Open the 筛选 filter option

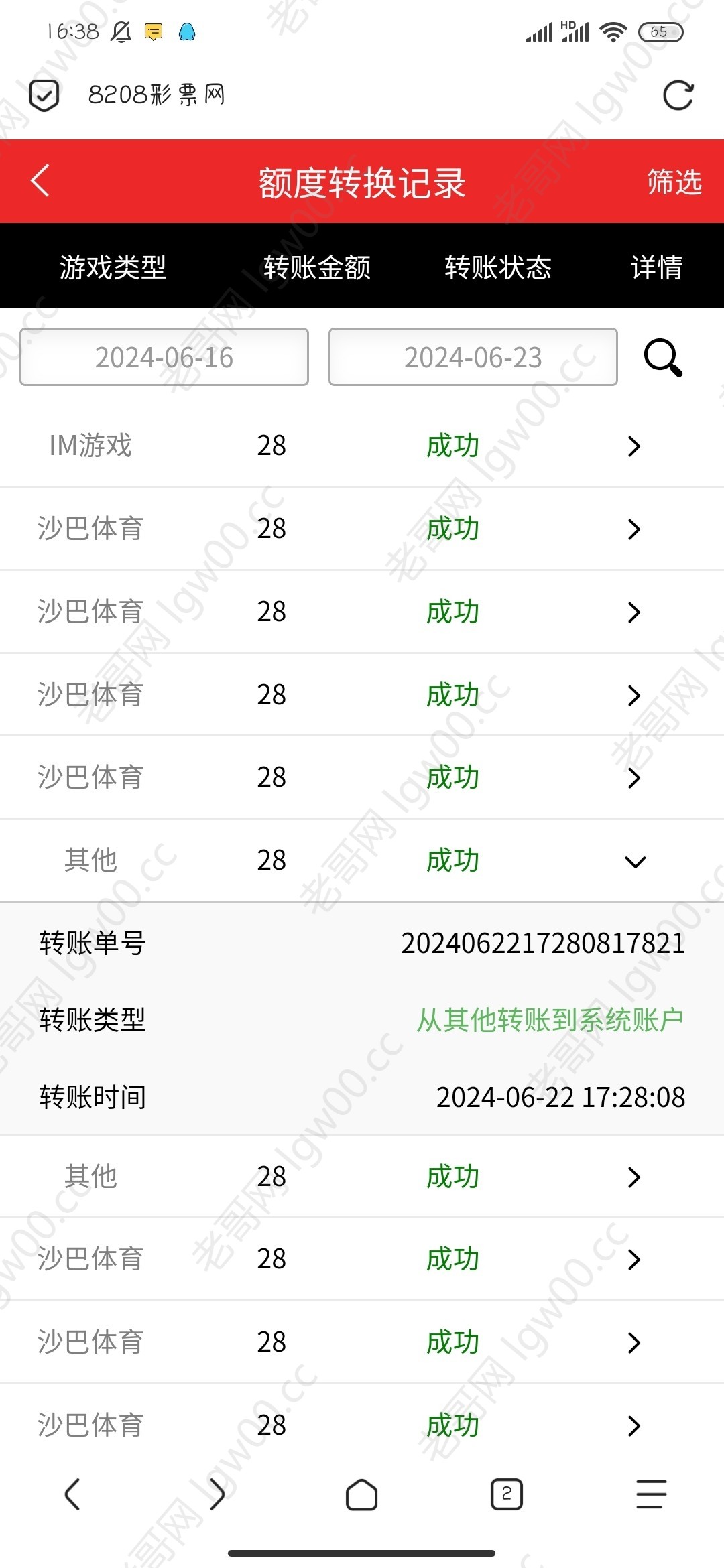[x=674, y=182]
